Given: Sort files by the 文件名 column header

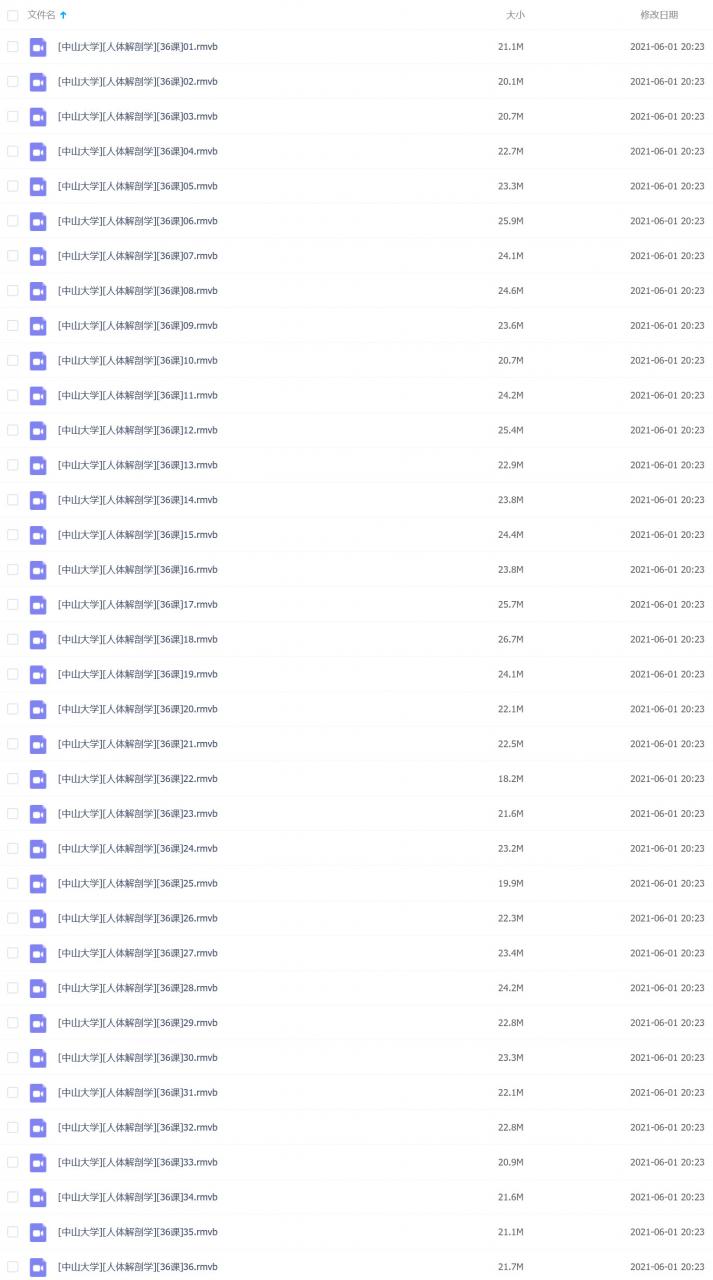Looking at the screenshot, I should coord(41,15).
